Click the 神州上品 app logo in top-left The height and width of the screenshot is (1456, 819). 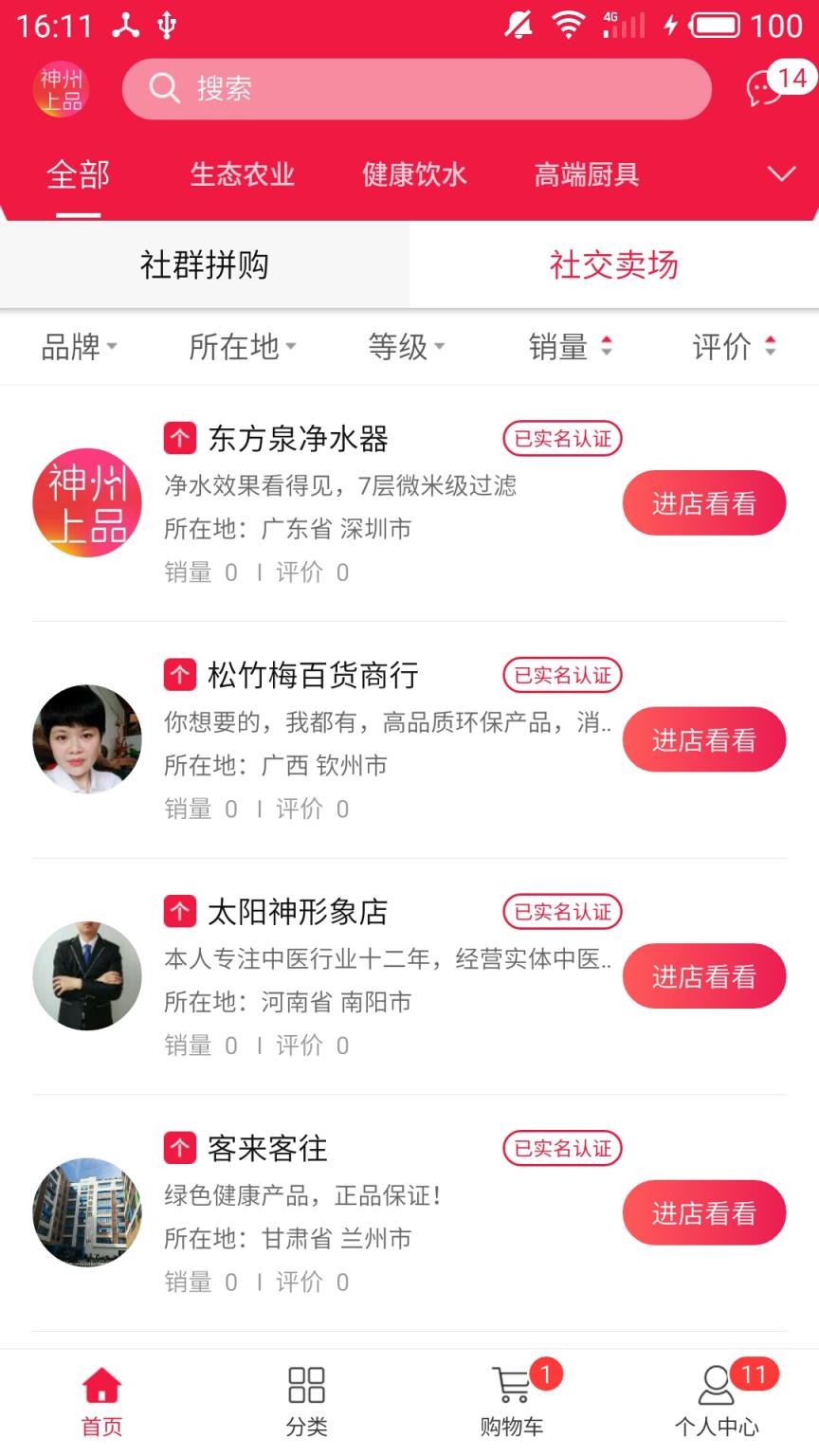[x=62, y=88]
